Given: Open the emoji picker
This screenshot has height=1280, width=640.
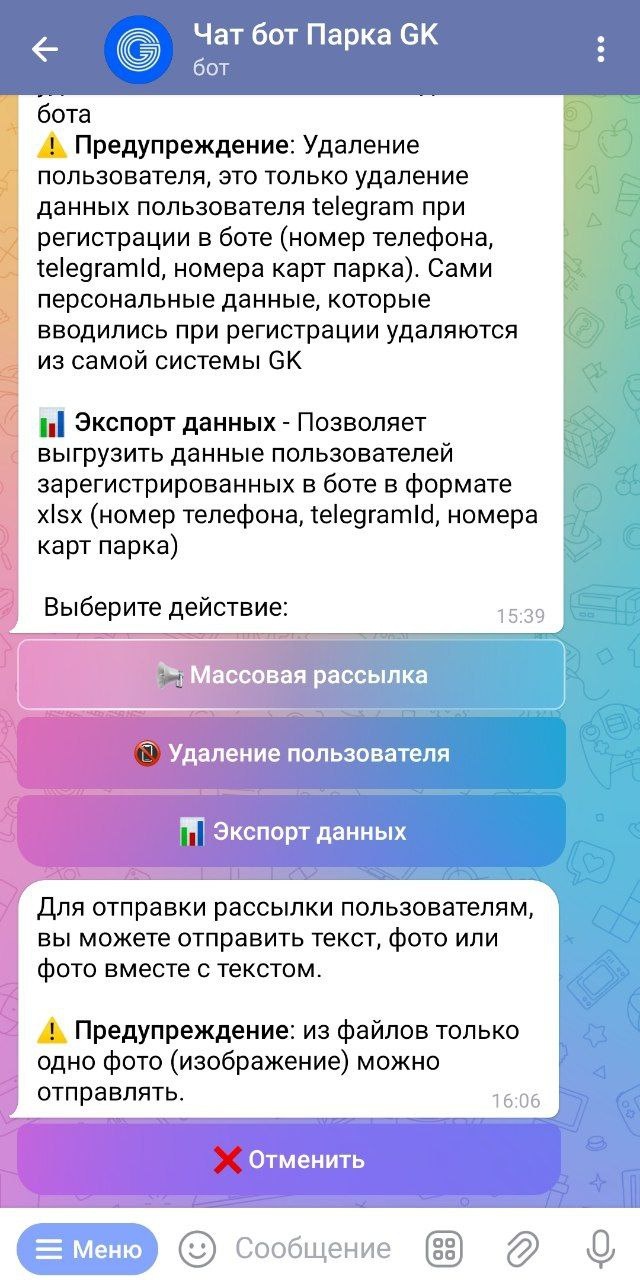Looking at the screenshot, I should 197,1249.
